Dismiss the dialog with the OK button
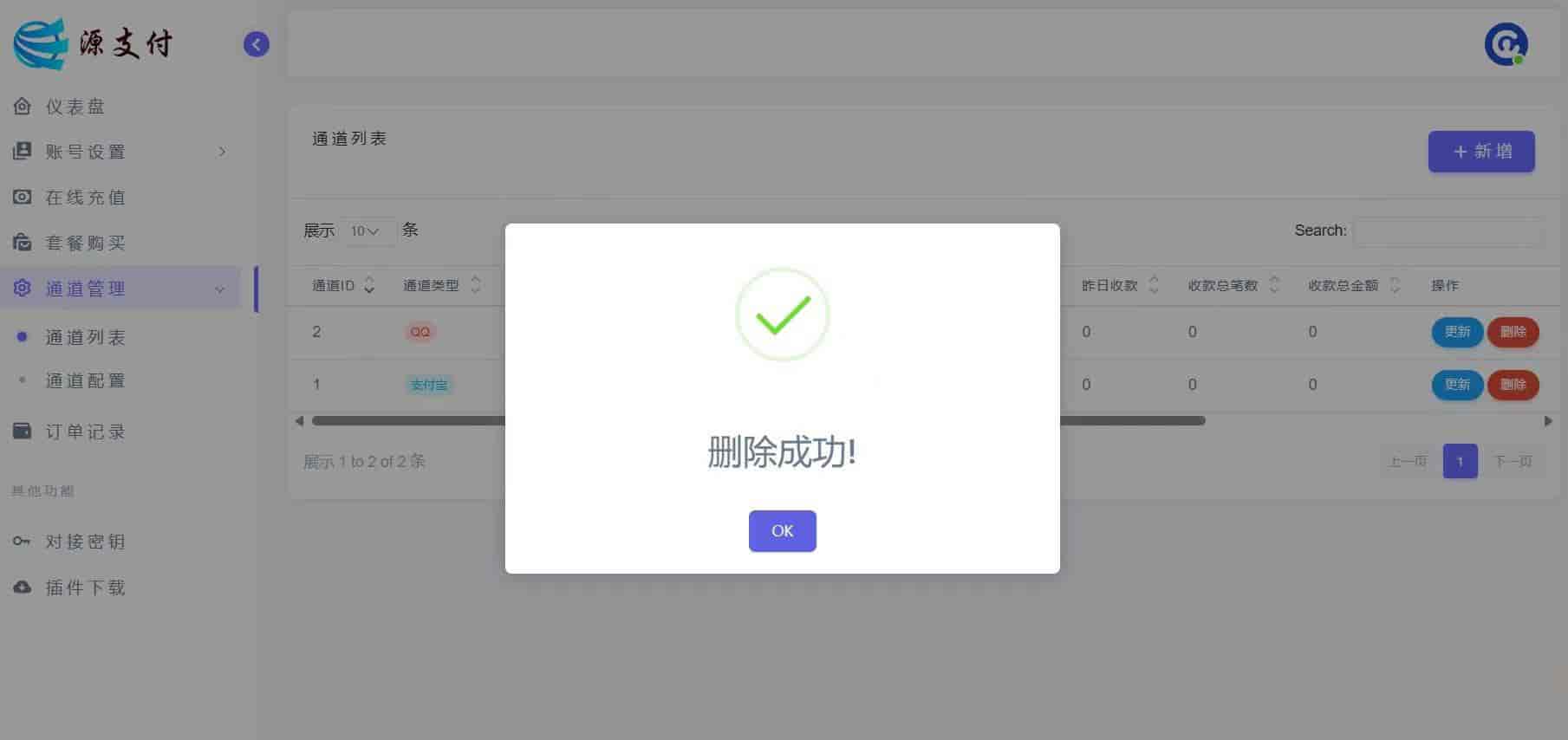The height and width of the screenshot is (740, 1568). 782,530
